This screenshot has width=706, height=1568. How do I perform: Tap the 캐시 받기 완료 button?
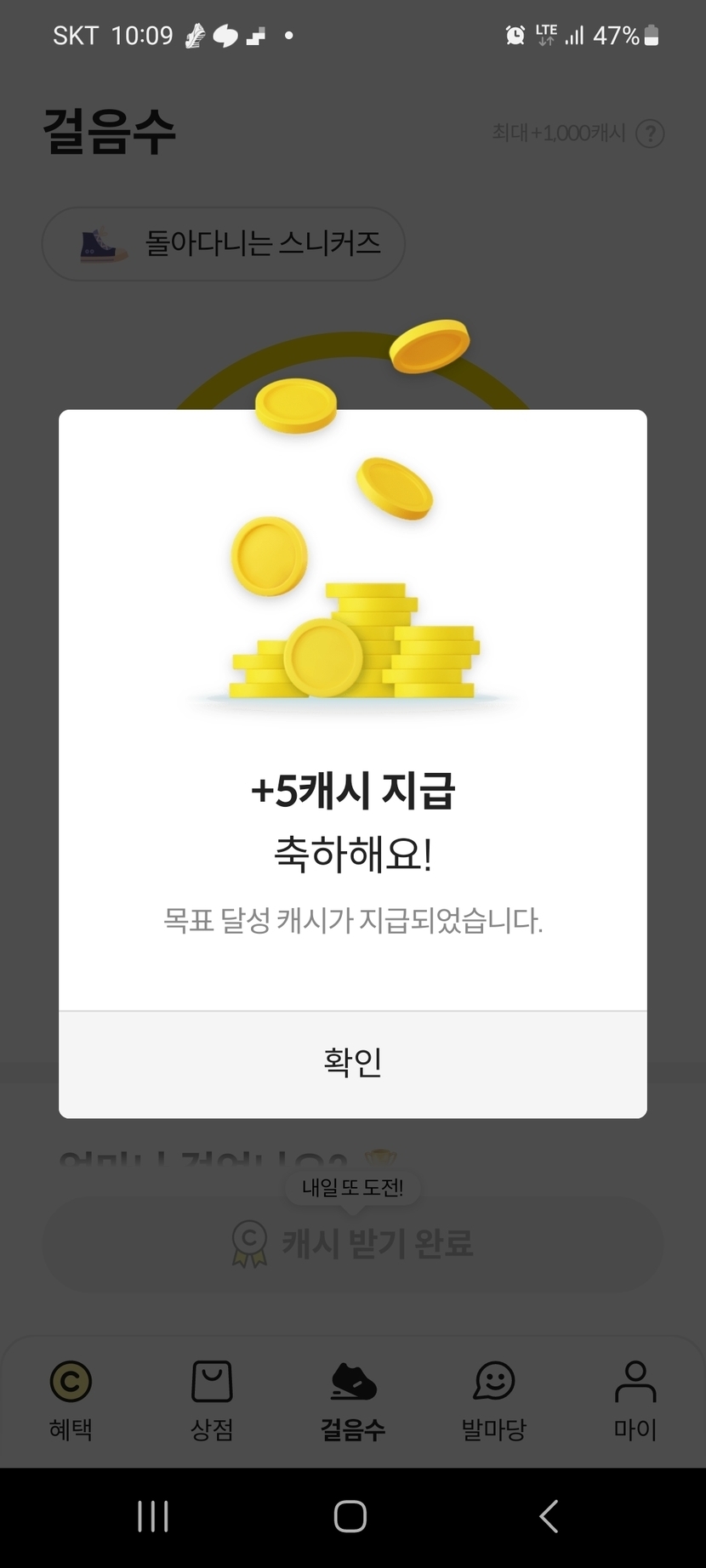point(352,1244)
